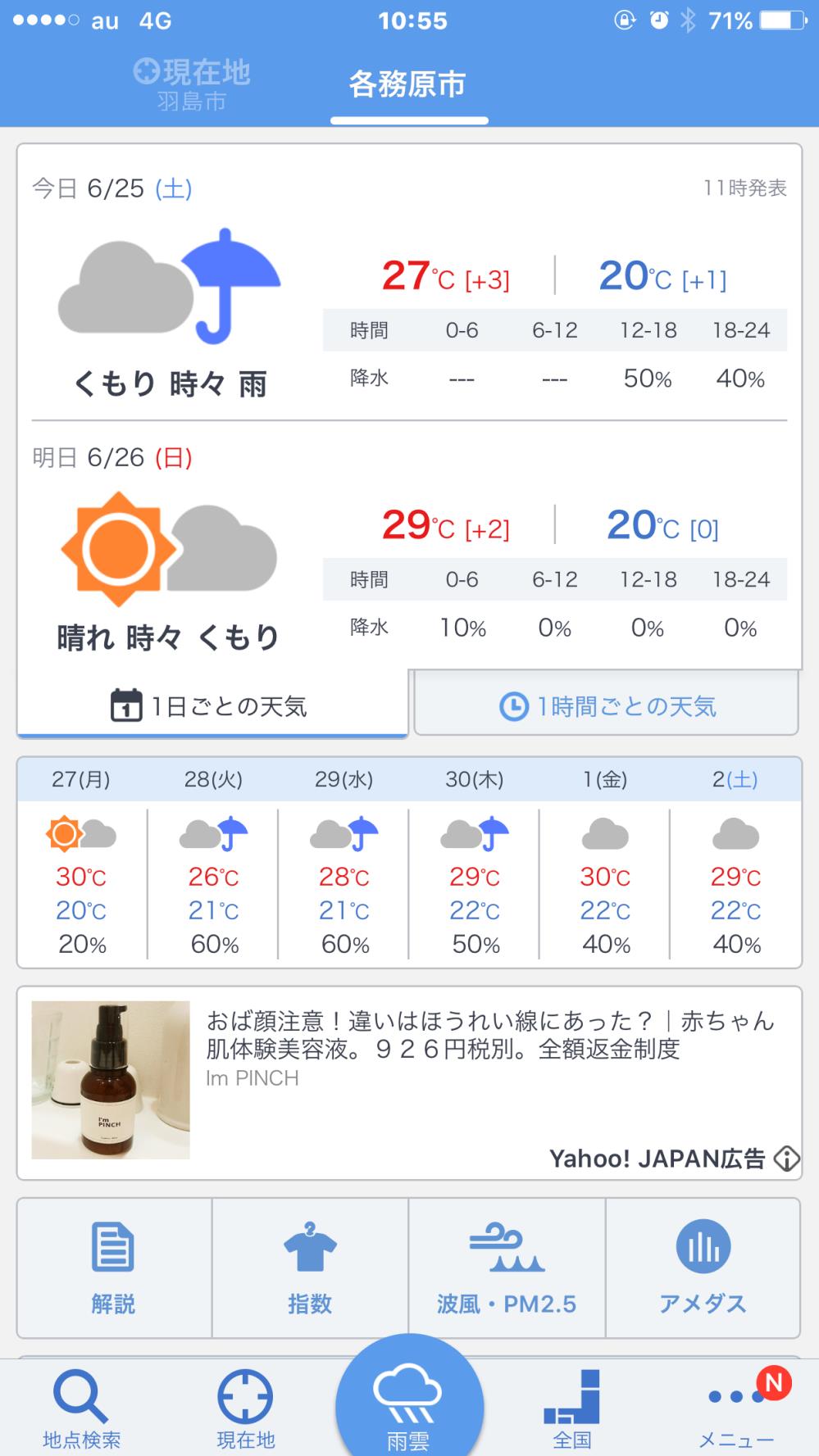
Task: Switch to the 現在地 羽島市 location tab
Action: tap(192, 85)
